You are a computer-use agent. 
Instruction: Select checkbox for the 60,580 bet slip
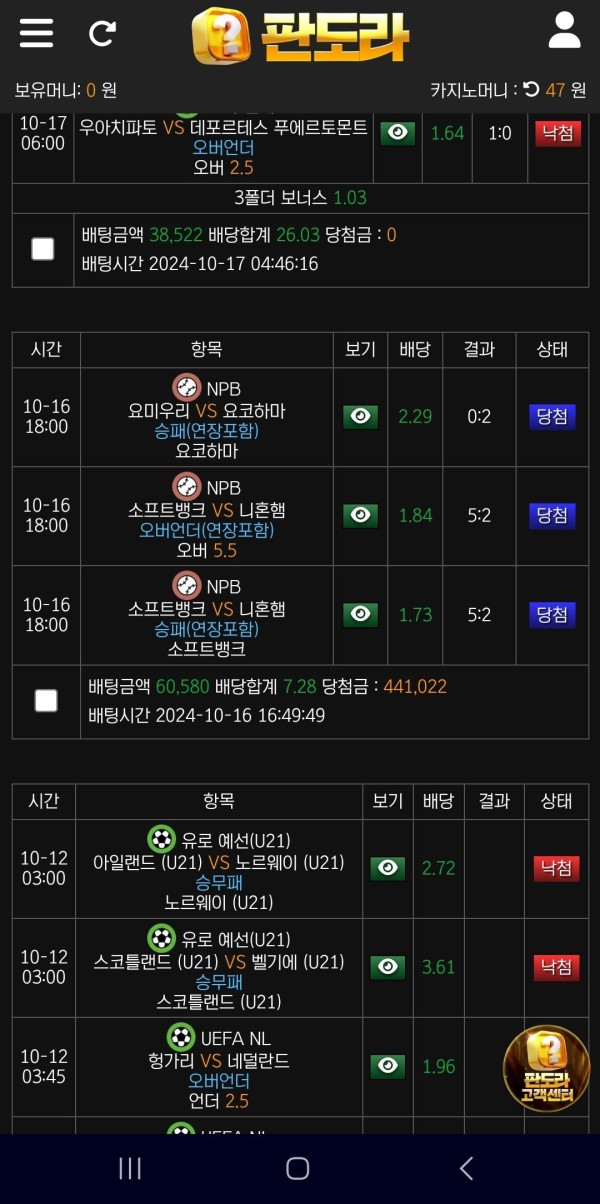[x=46, y=701]
